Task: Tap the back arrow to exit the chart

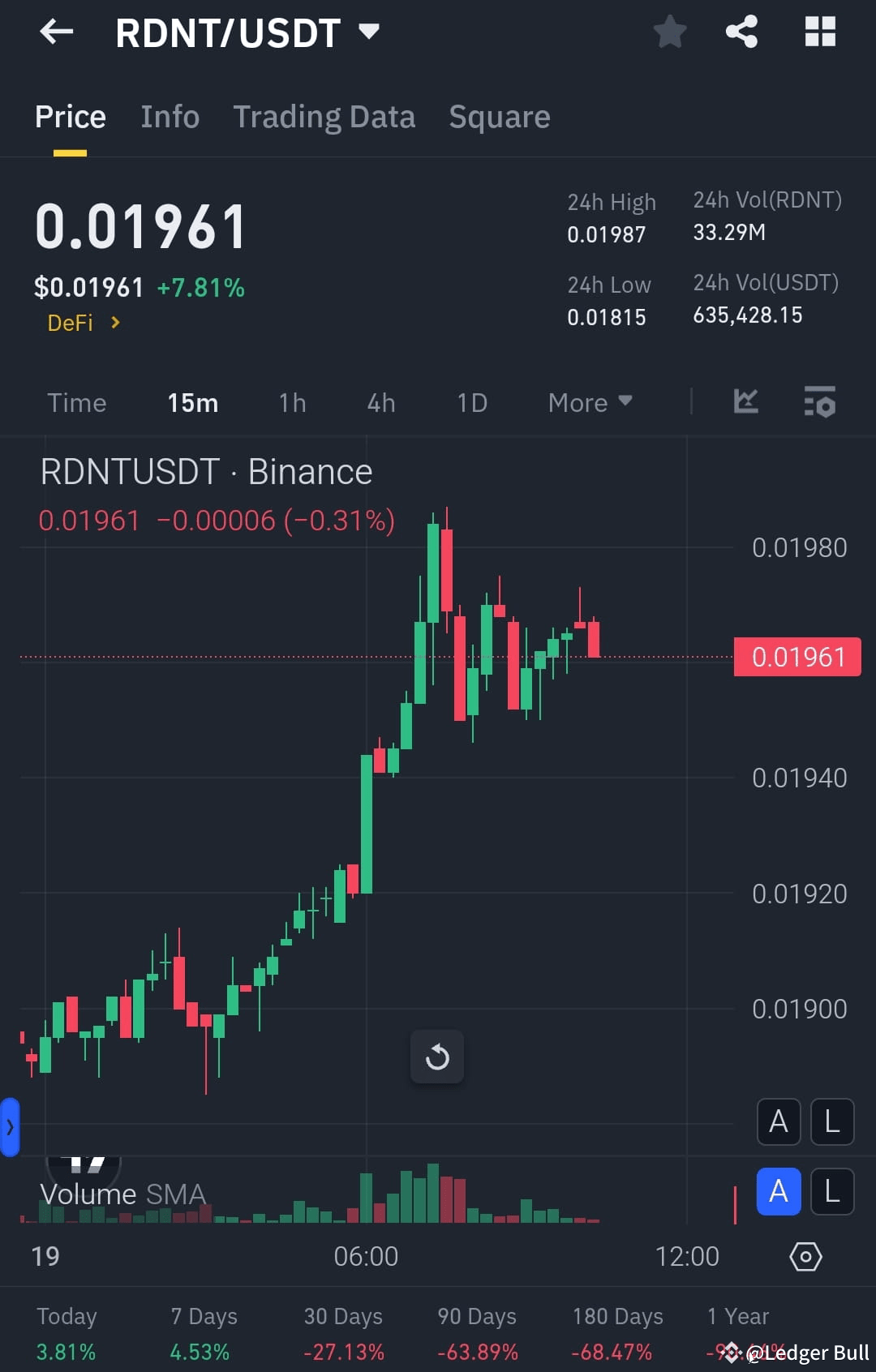Action: coord(55,32)
